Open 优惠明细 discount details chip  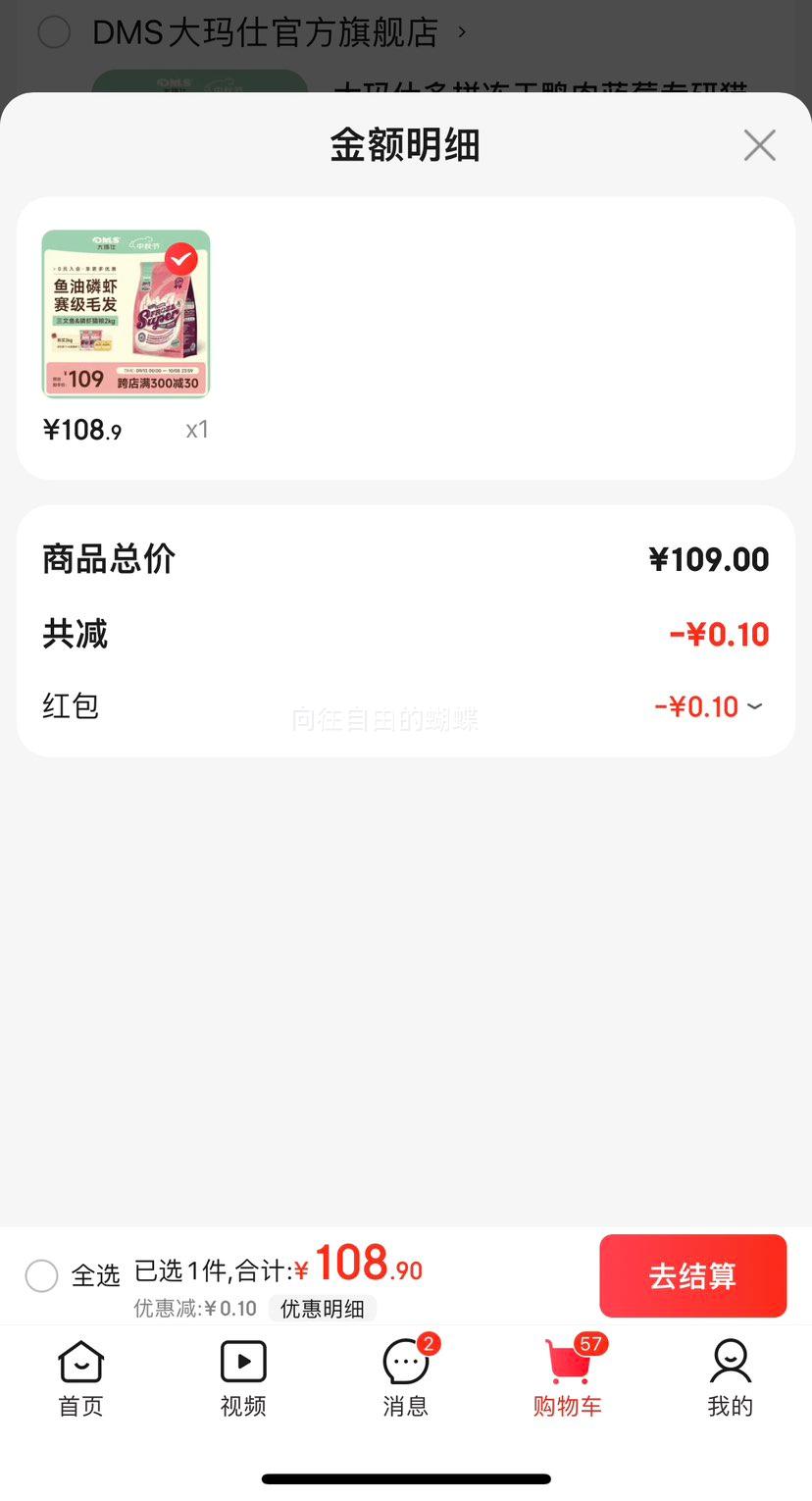click(322, 1309)
